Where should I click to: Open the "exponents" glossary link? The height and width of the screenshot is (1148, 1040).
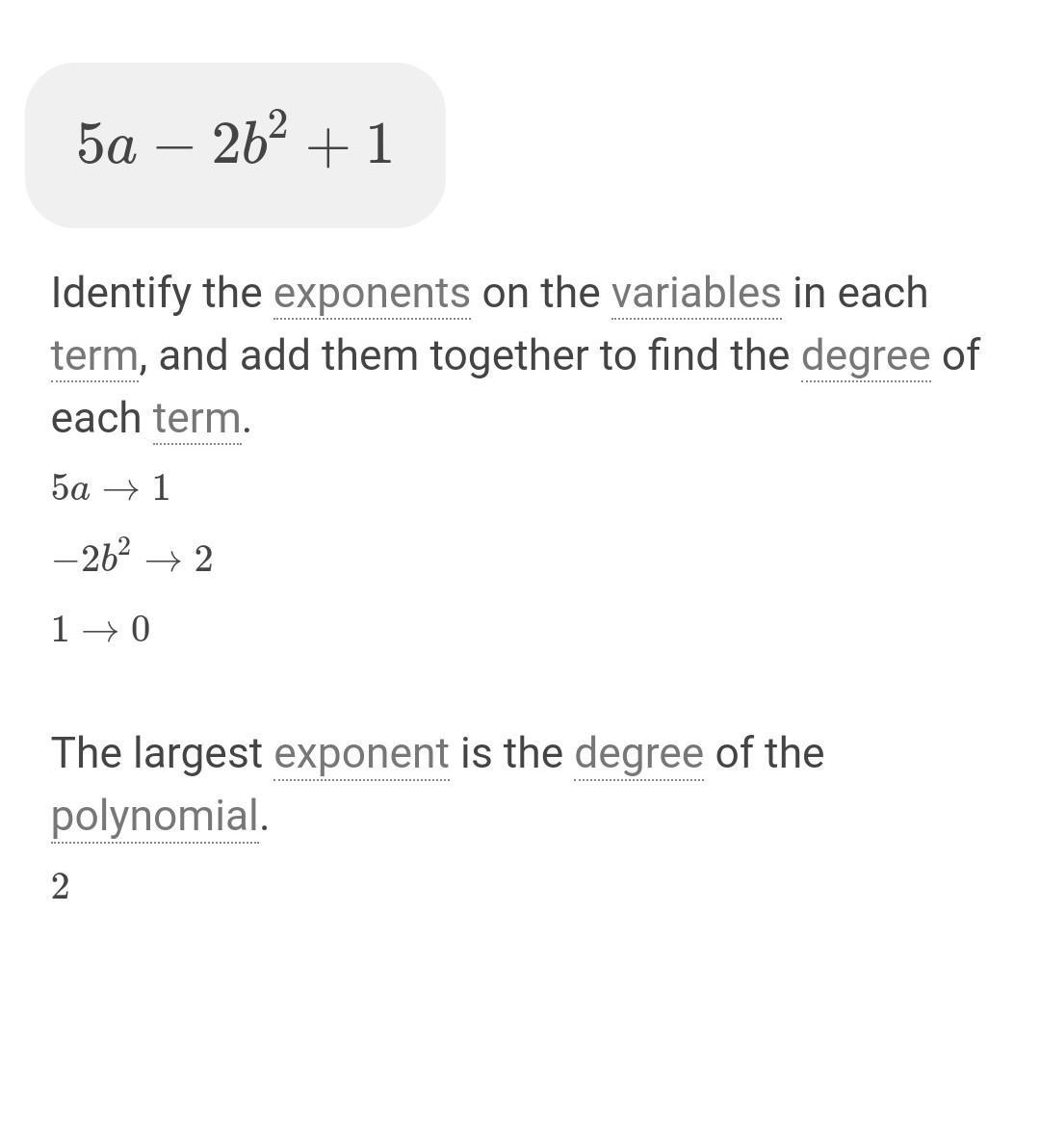[x=372, y=293]
